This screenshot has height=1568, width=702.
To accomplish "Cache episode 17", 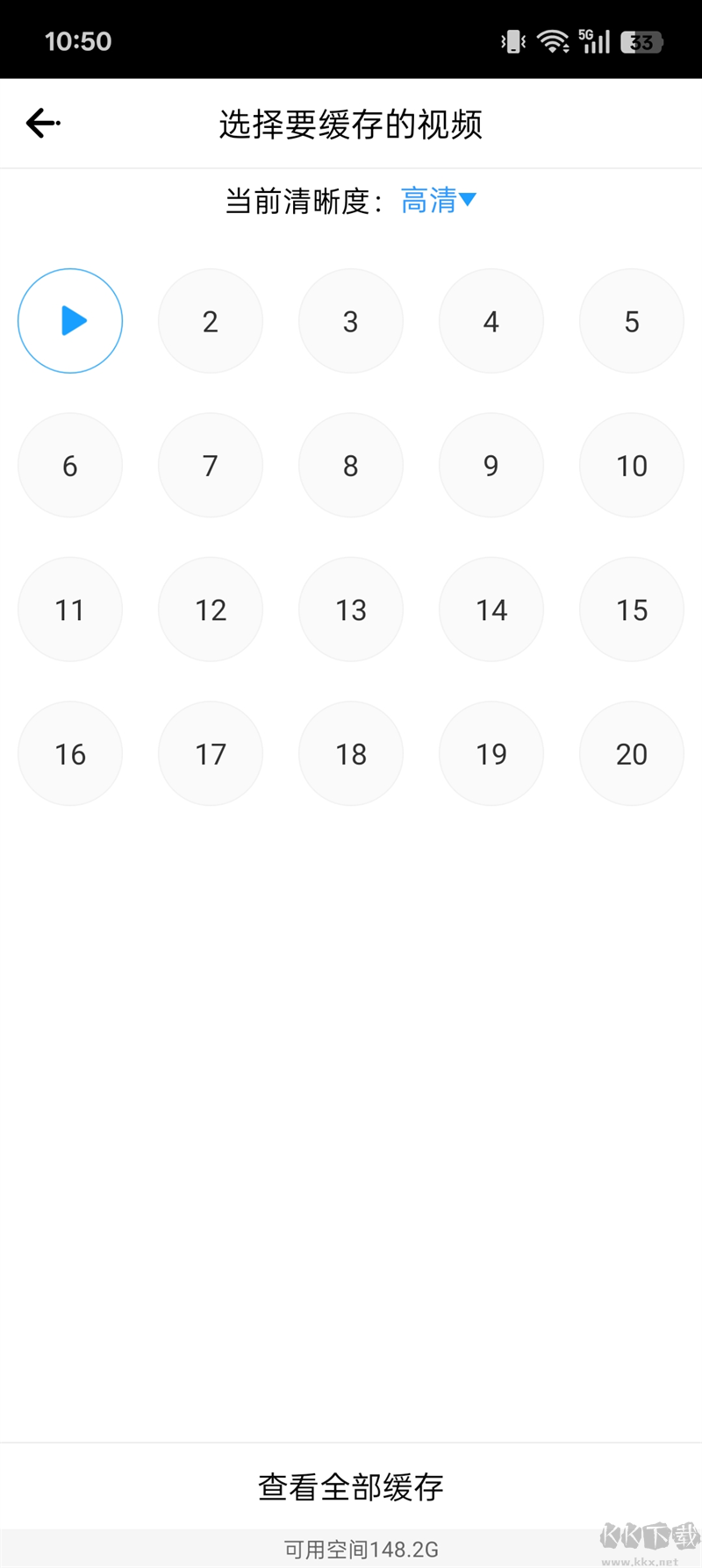I will tap(211, 753).
